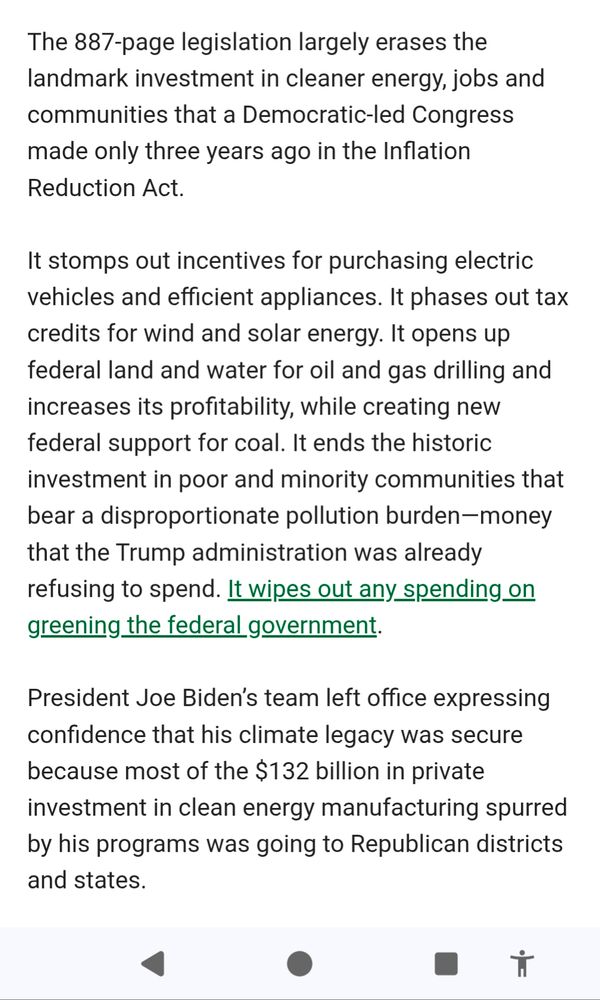This screenshot has height=1000, width=600.
Task: Open the recent apps view
Action: [446, 963]
